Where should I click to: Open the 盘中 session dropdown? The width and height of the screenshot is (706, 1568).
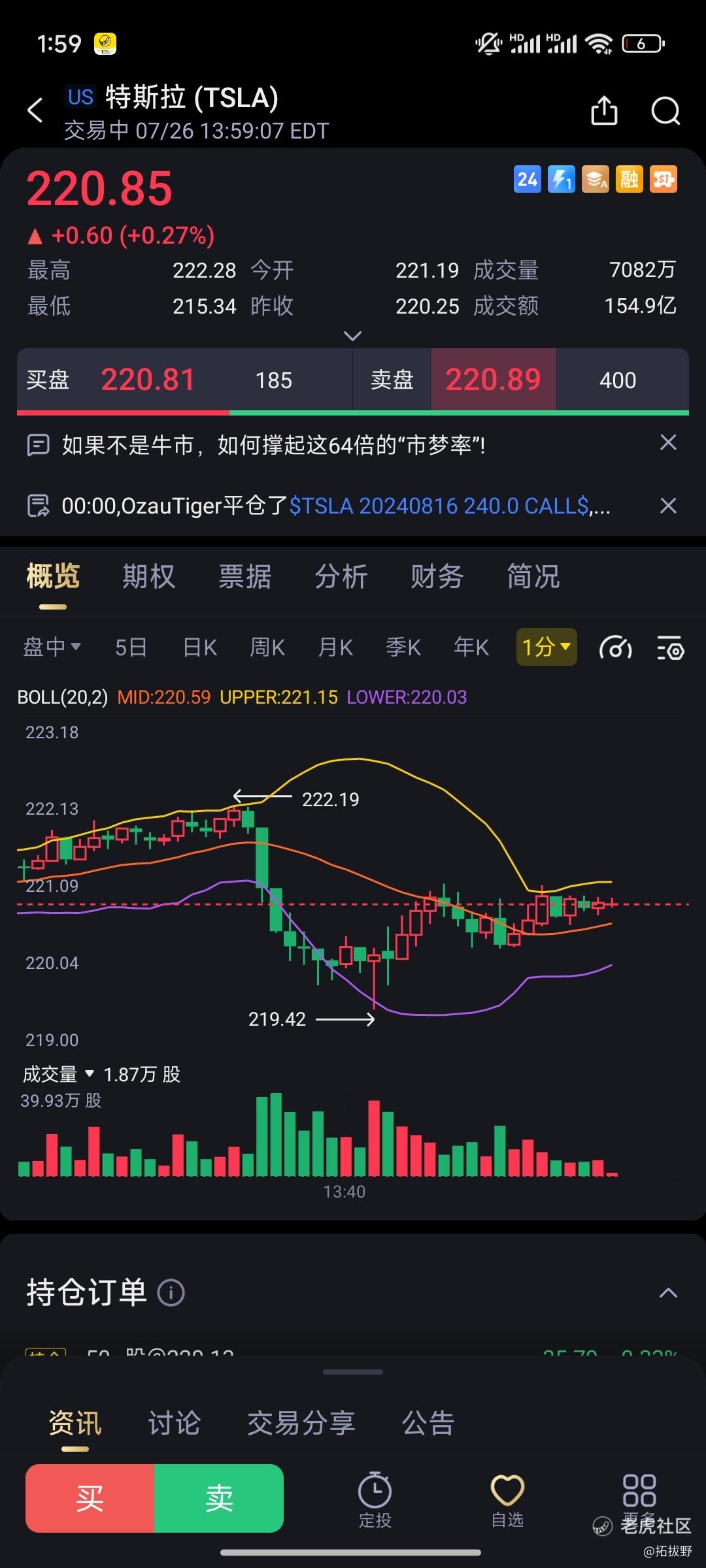coord(52,647)
